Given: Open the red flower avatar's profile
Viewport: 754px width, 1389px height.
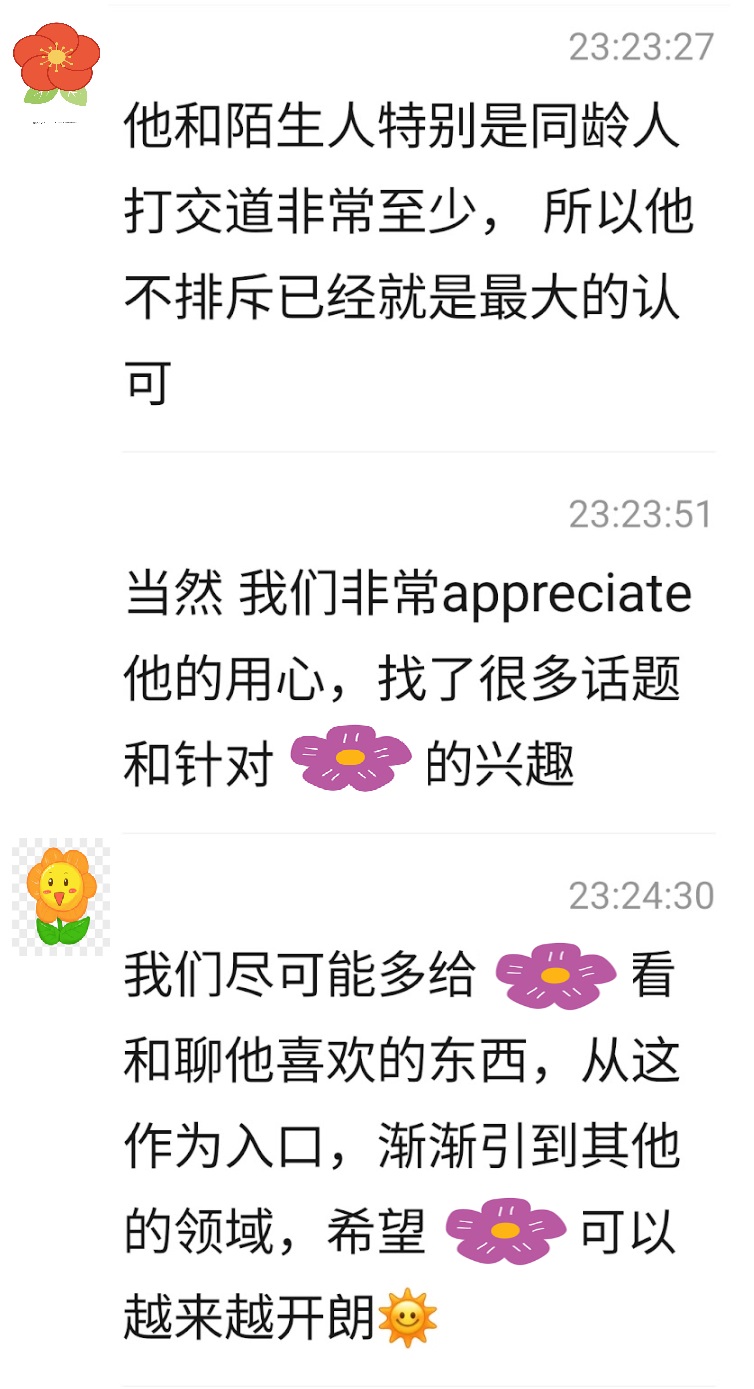Looking at the screenshot, I should [57, 65].
